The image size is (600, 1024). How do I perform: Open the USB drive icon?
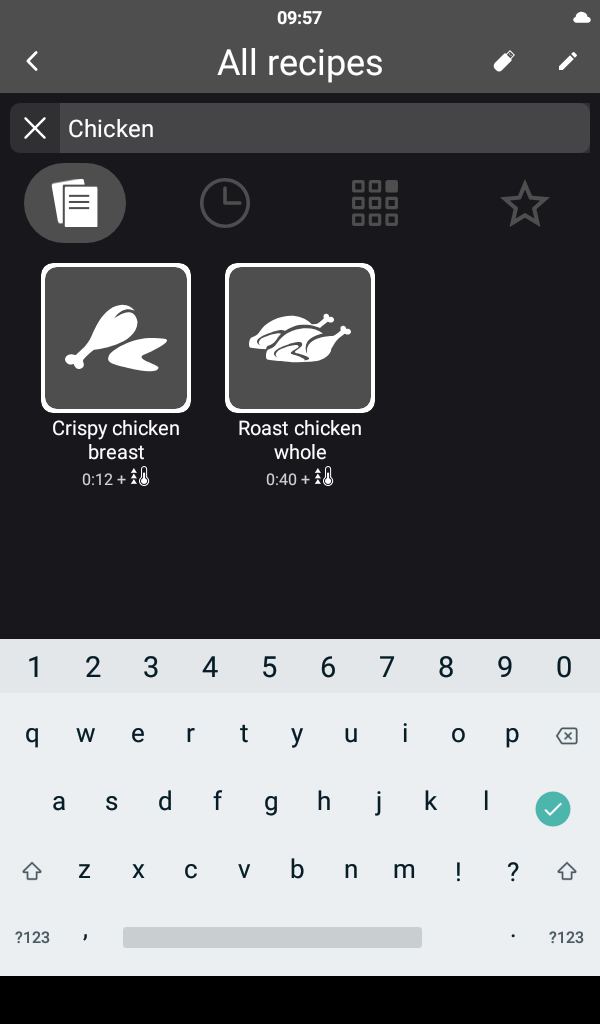pyautogui.click(x=505, y=62)
